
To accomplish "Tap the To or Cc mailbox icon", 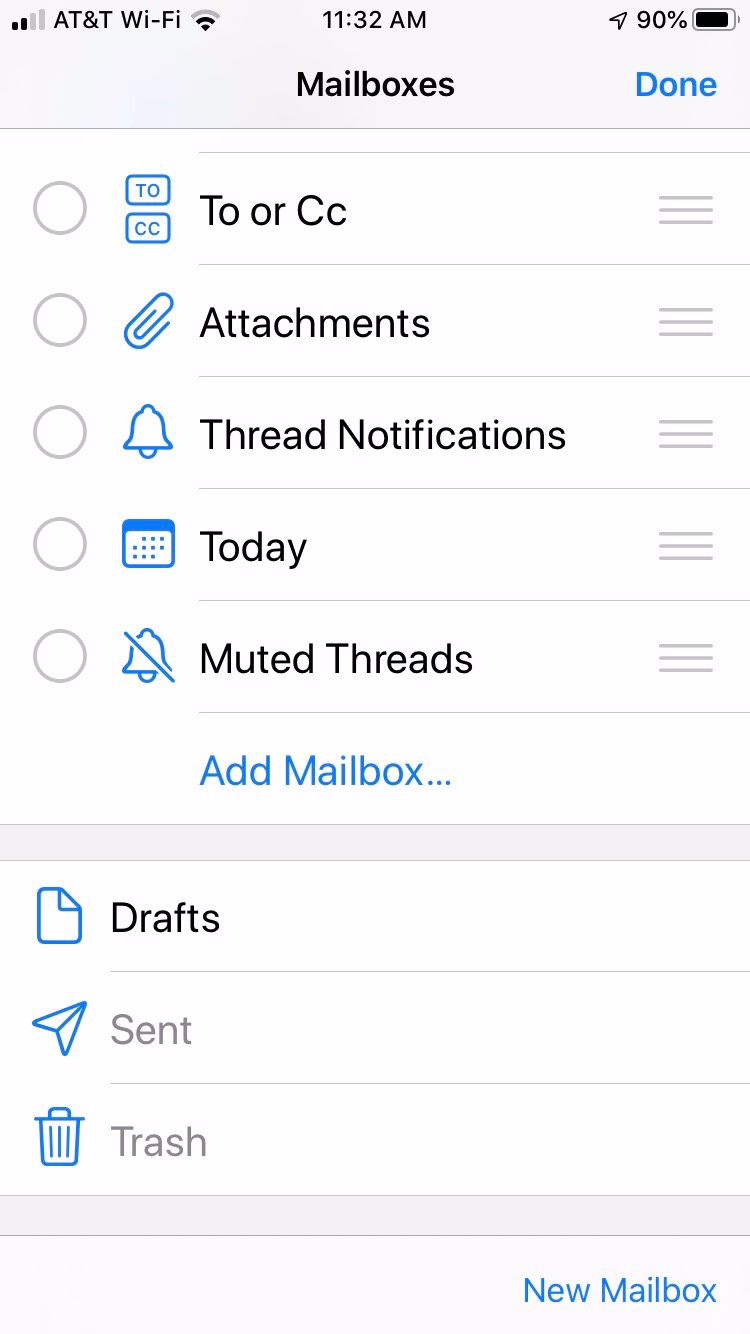I will [x=147, y=208].
